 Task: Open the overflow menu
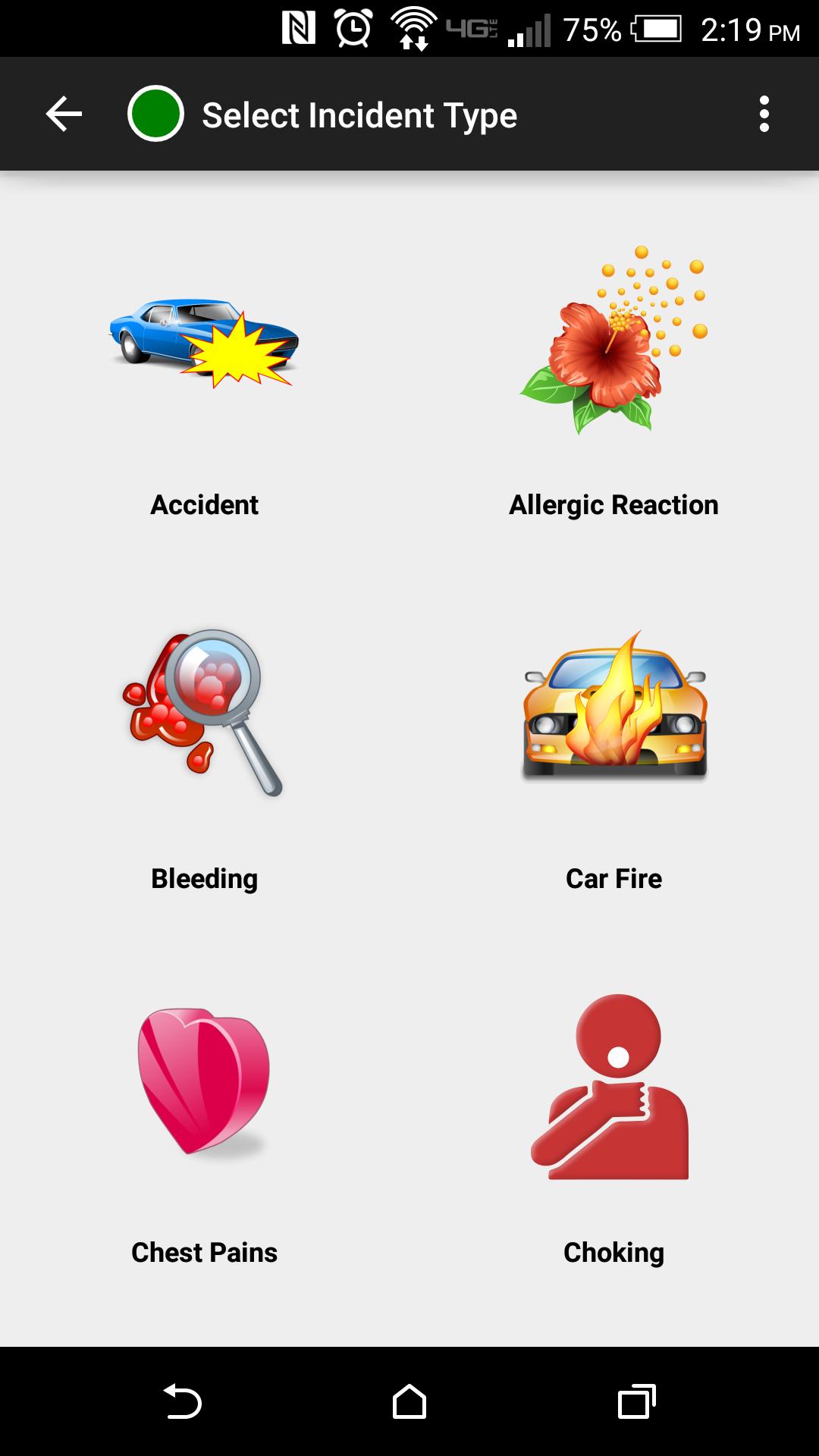click(764, 115)
